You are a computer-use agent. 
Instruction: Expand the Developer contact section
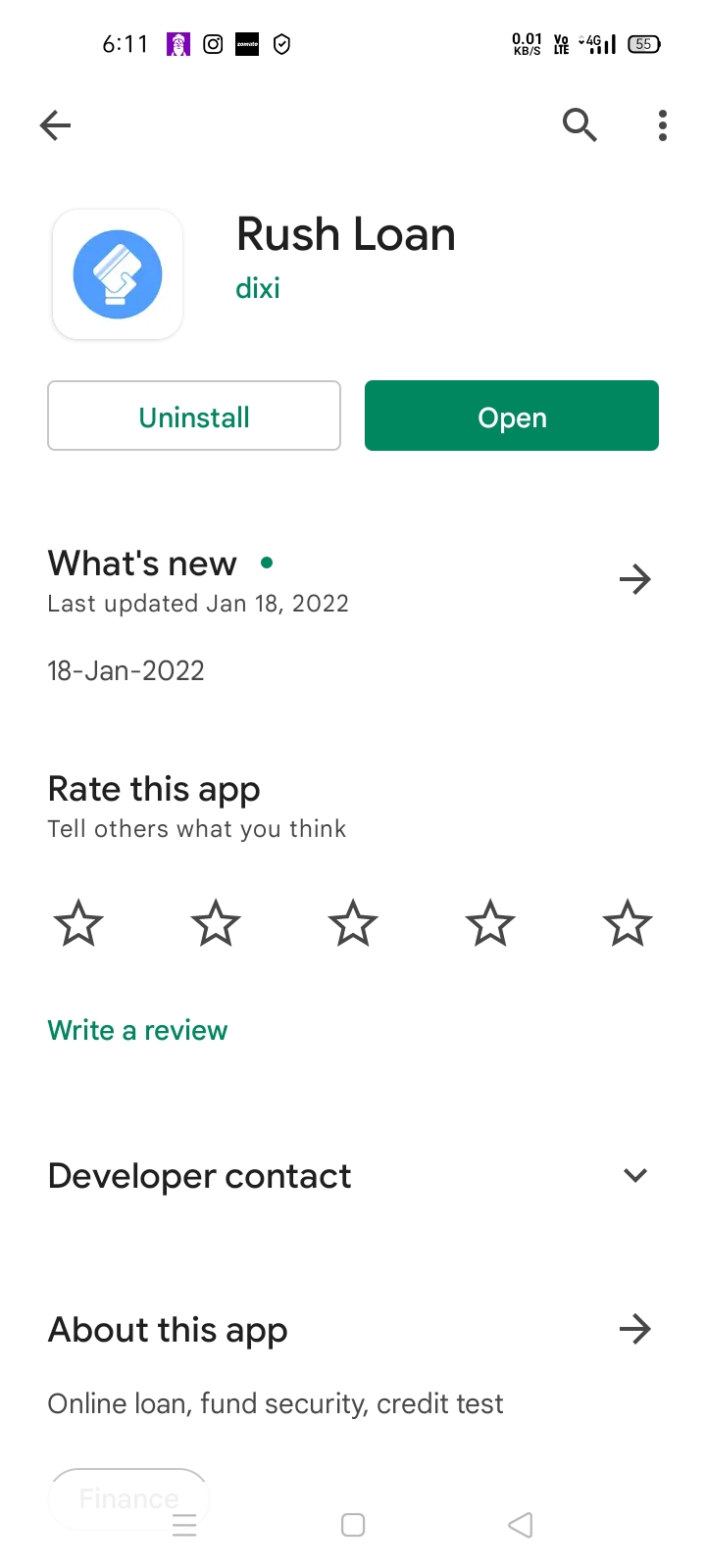[x=635, y=1175]
